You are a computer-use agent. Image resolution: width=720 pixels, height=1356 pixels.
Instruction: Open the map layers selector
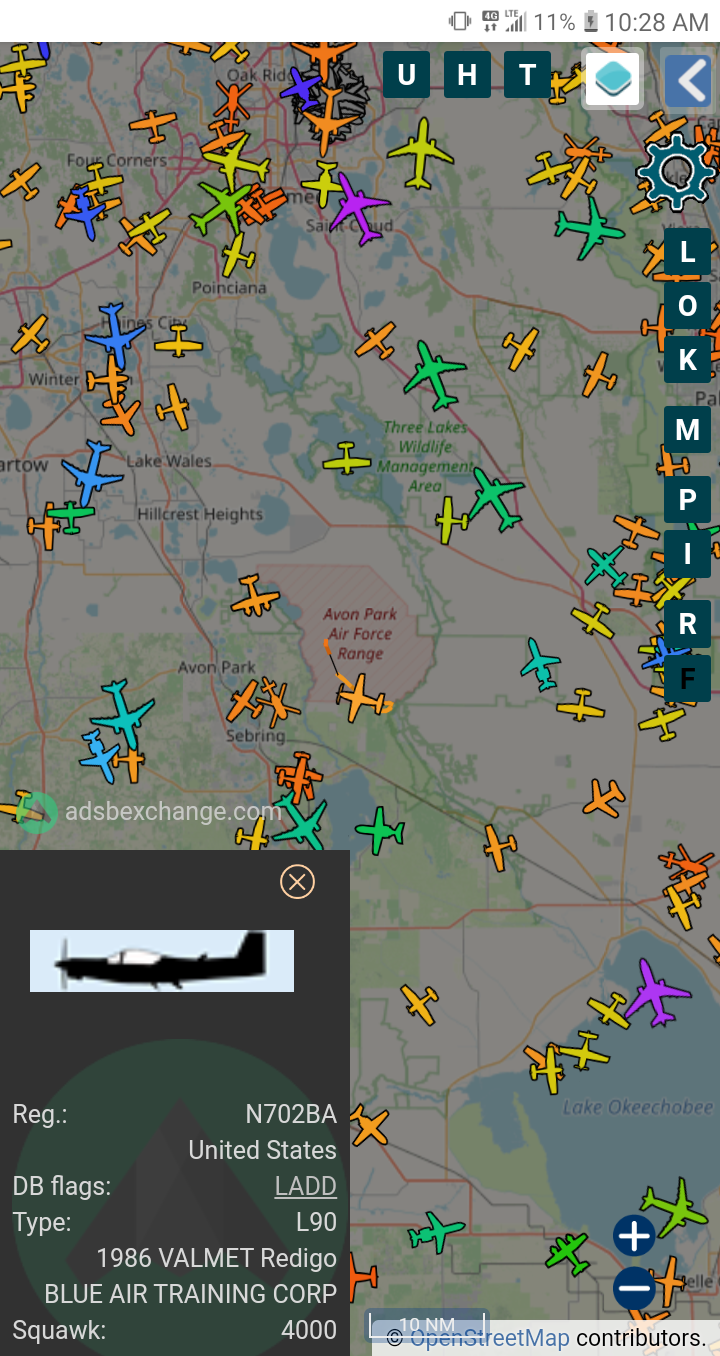(612, 79)
